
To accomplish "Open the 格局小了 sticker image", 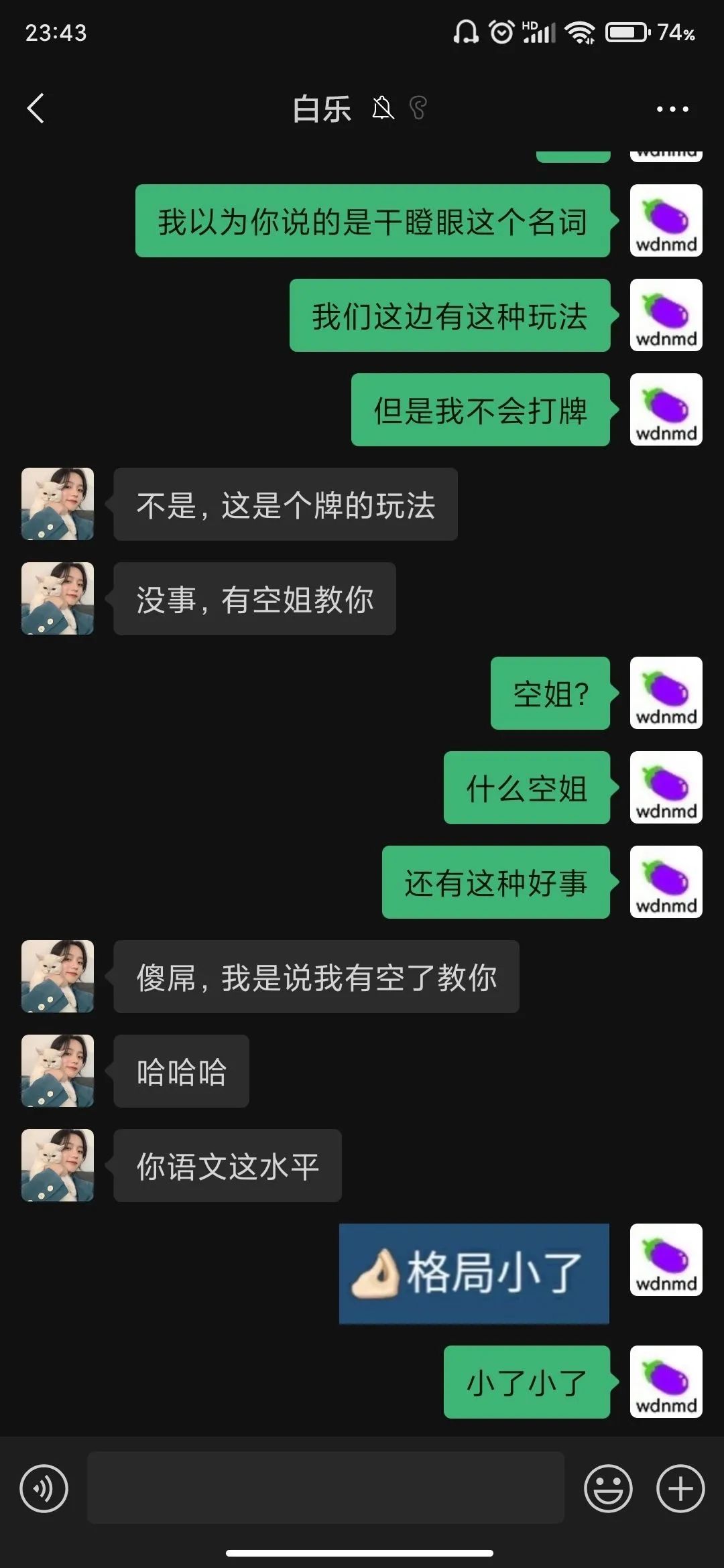I will [x=474, y=1273].
